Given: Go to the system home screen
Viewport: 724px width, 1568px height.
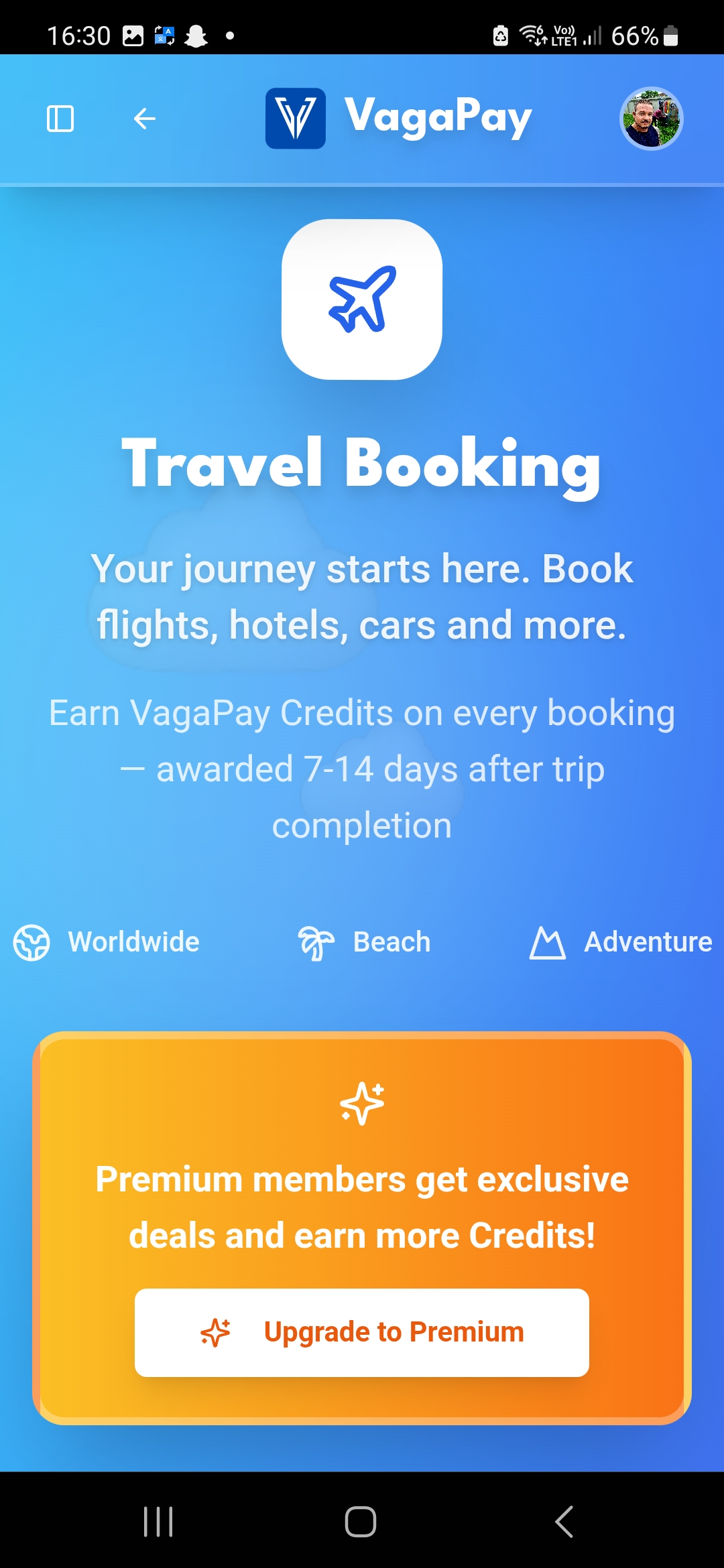Looking at the screenshot, I should [x=361, y=1521].
